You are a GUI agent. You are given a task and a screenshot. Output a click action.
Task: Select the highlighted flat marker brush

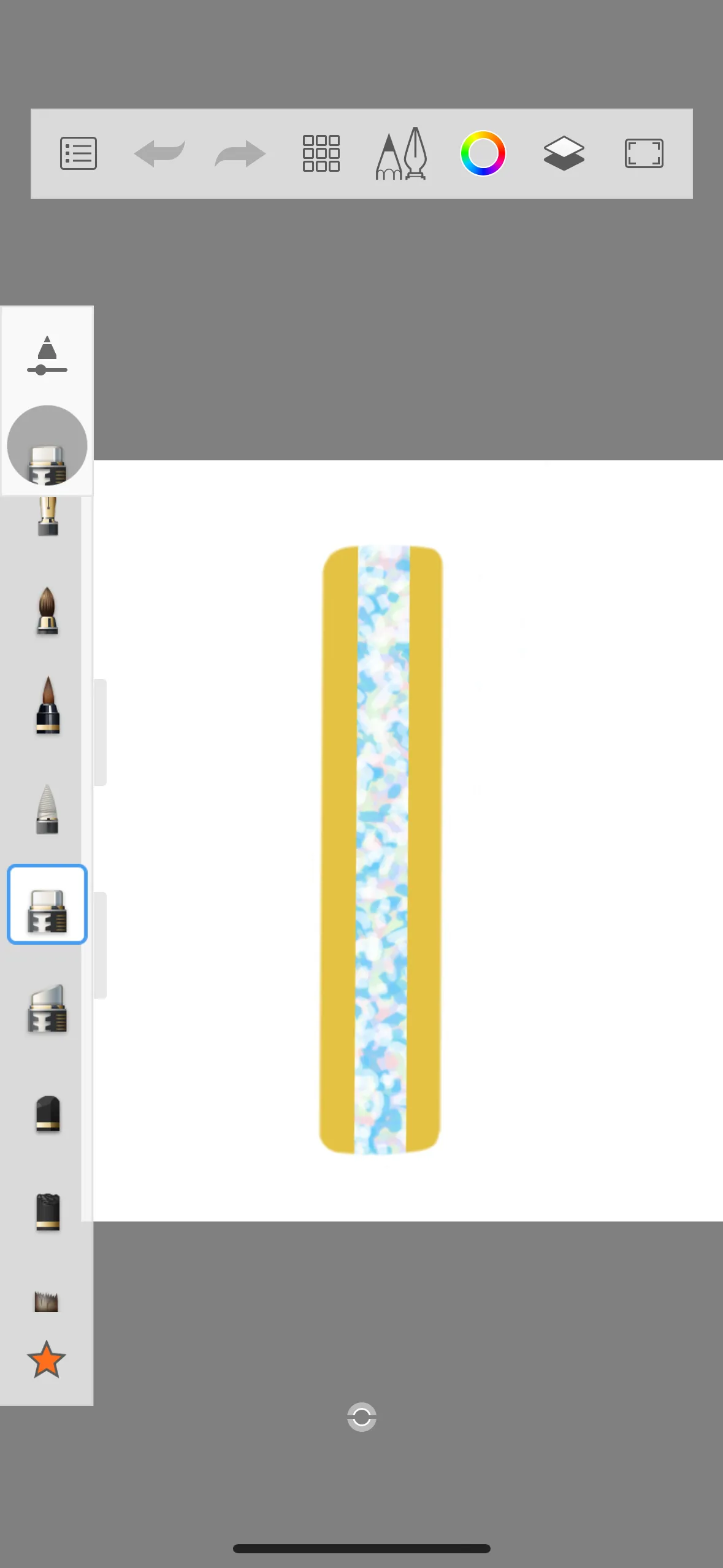pos(47,904)
